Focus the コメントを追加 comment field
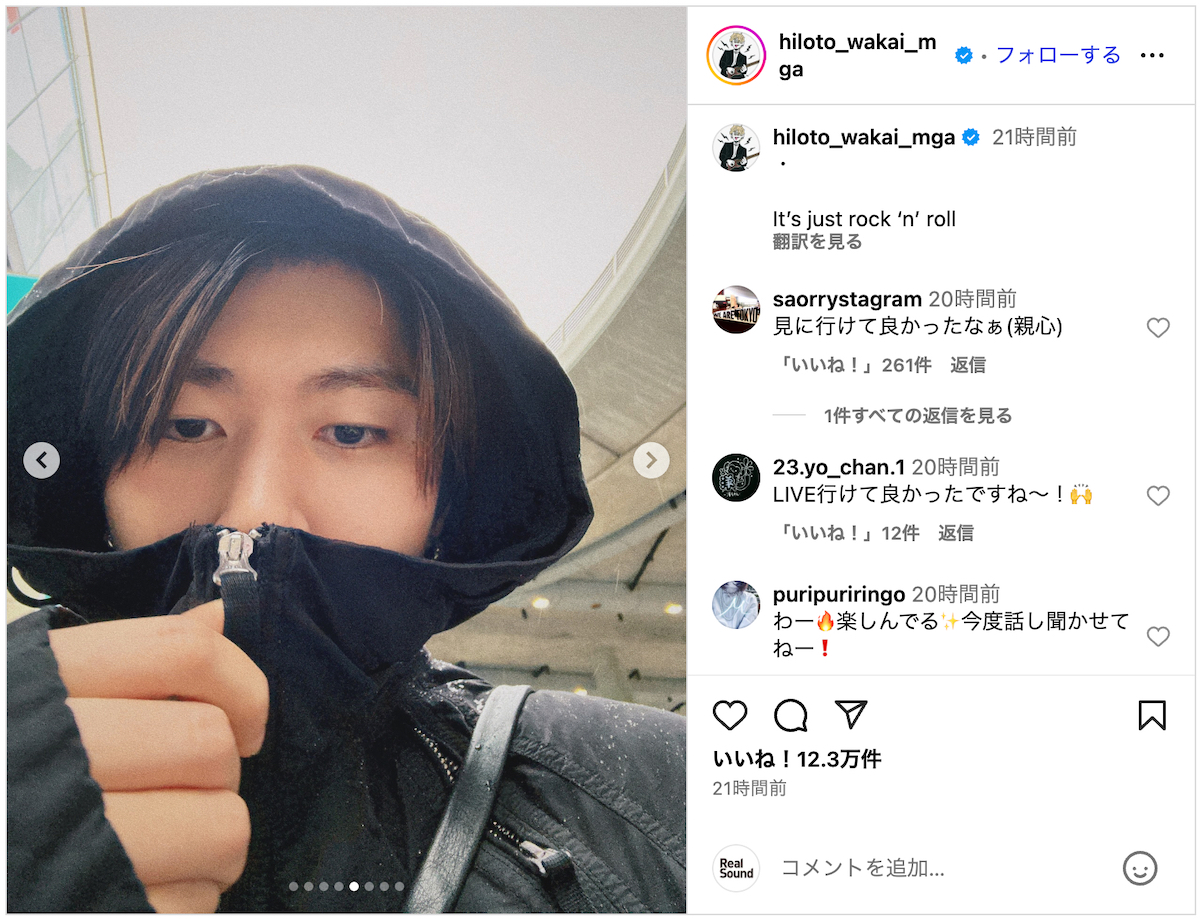Viewport: 1200px width, 919px height. [x=940, y=867]
